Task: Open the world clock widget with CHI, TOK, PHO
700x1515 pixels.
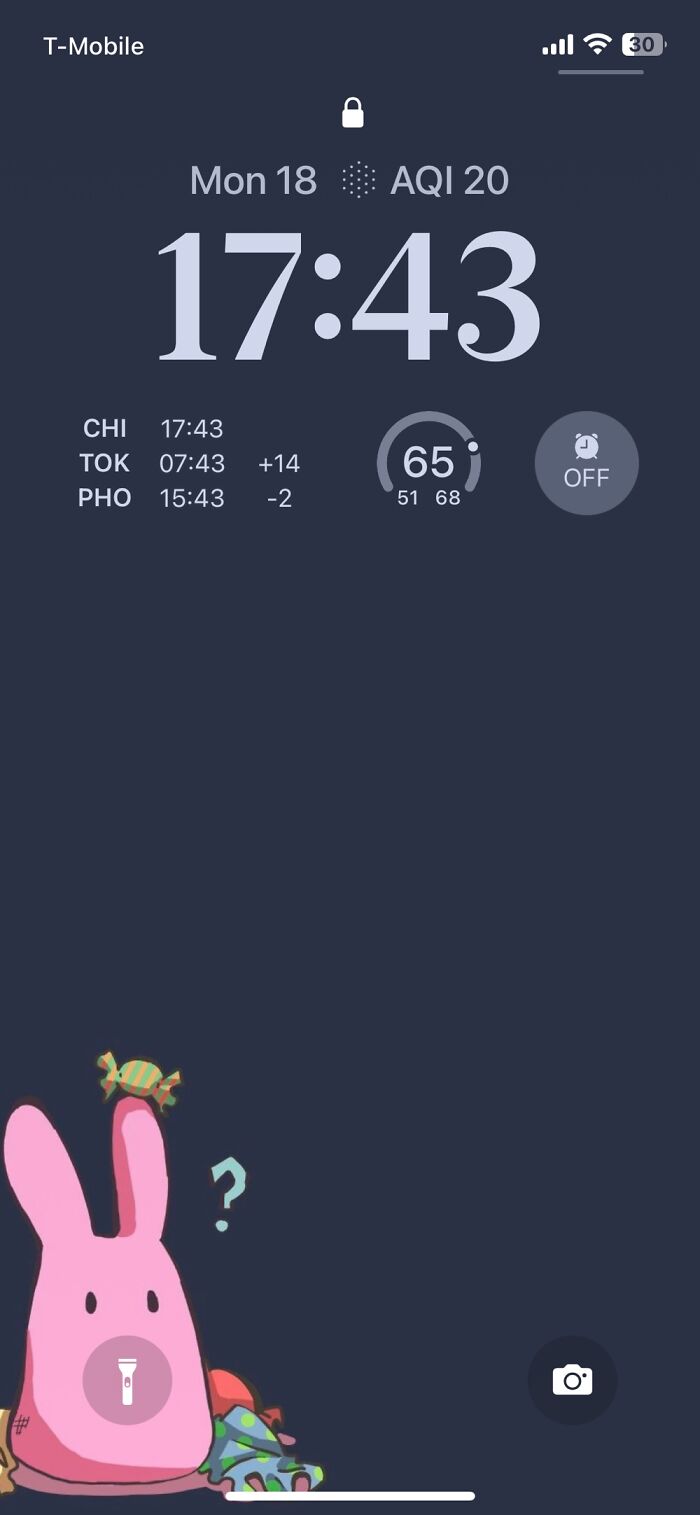Action: [x=190, y=463]
